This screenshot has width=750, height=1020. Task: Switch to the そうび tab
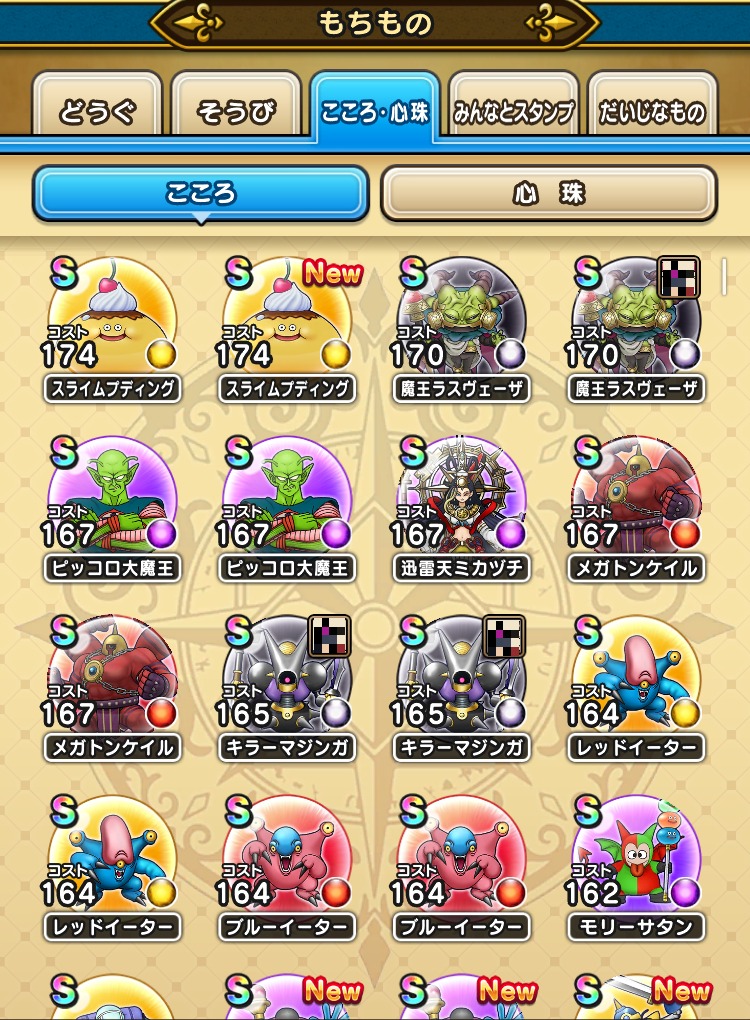pos(236,111)
